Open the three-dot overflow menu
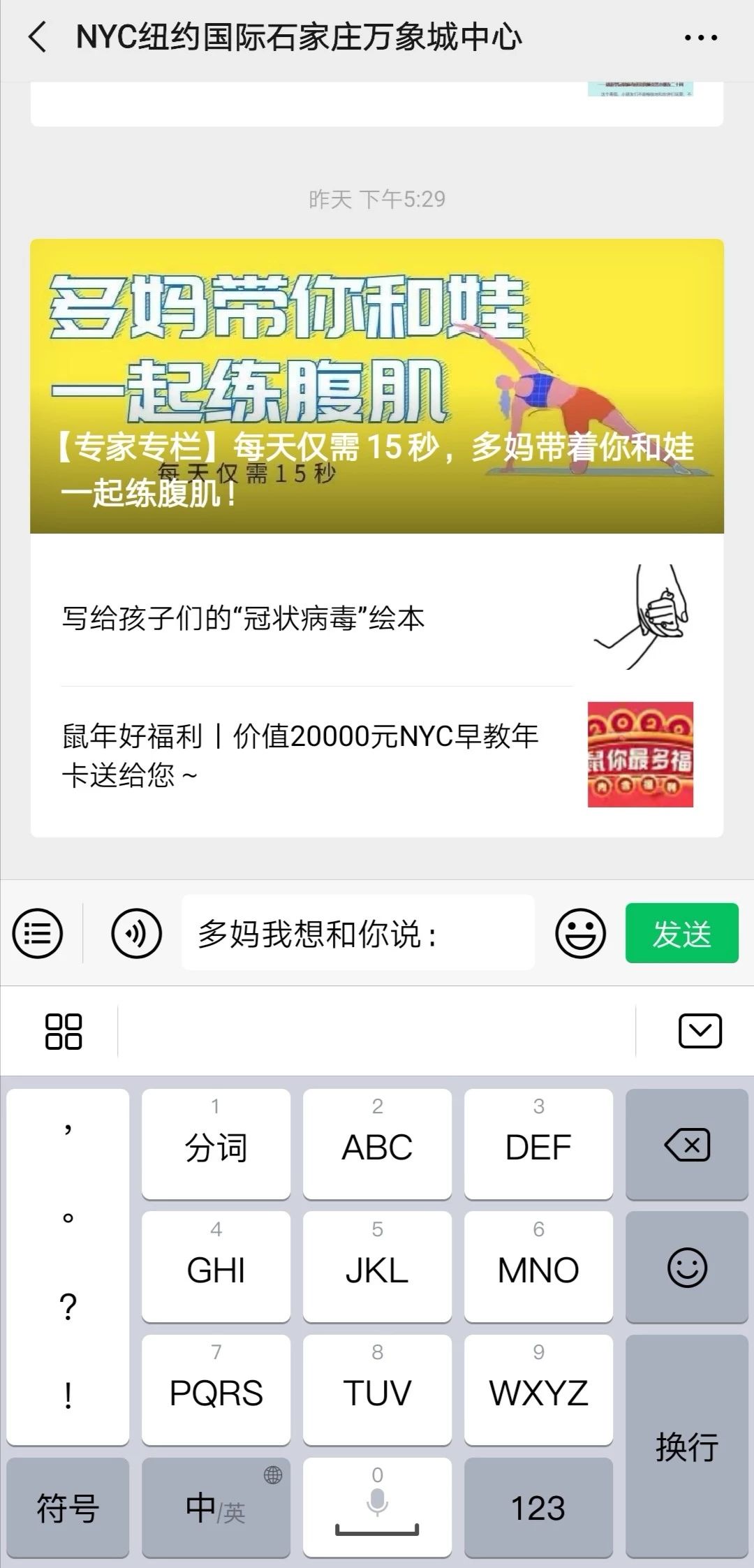 click(700, 38)
